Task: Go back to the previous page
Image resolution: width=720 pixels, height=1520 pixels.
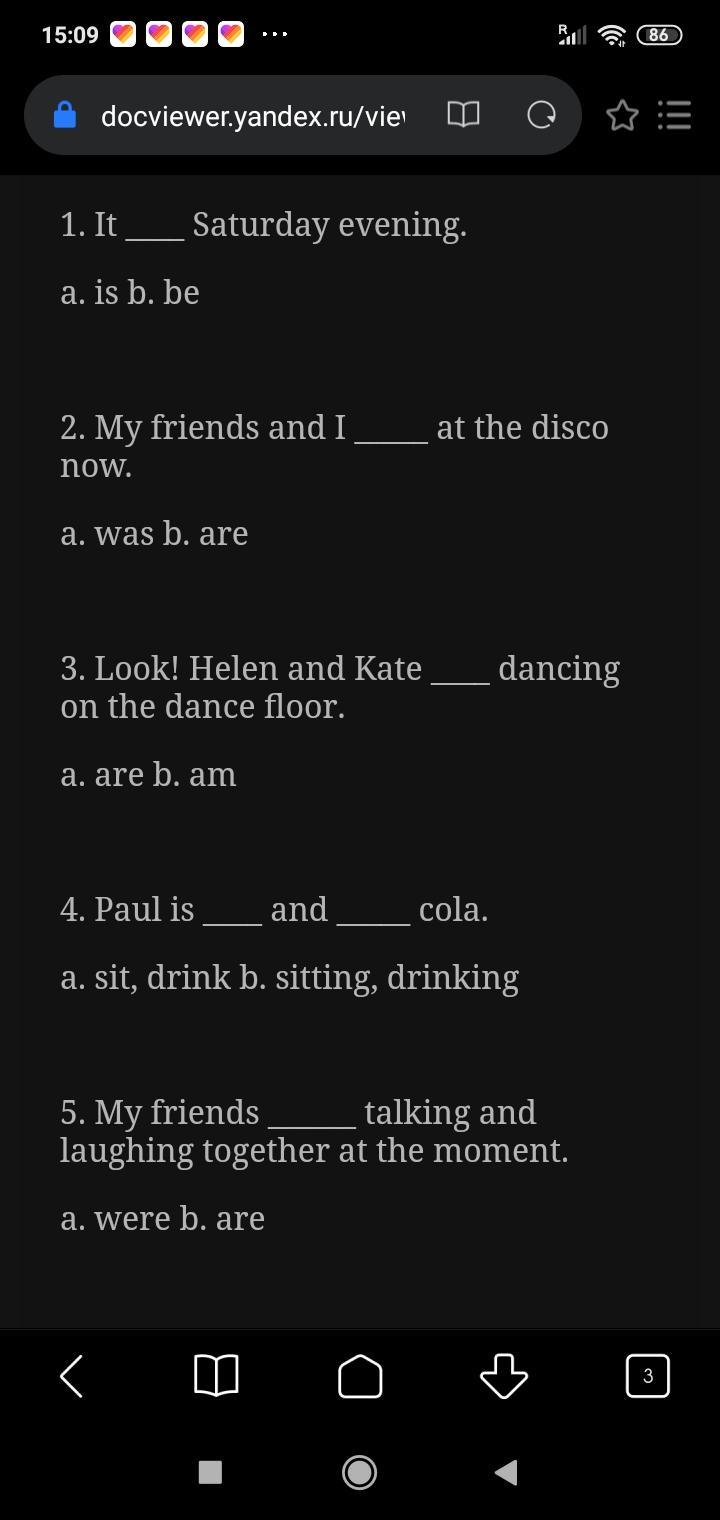Action: (x=72, y=1376)
